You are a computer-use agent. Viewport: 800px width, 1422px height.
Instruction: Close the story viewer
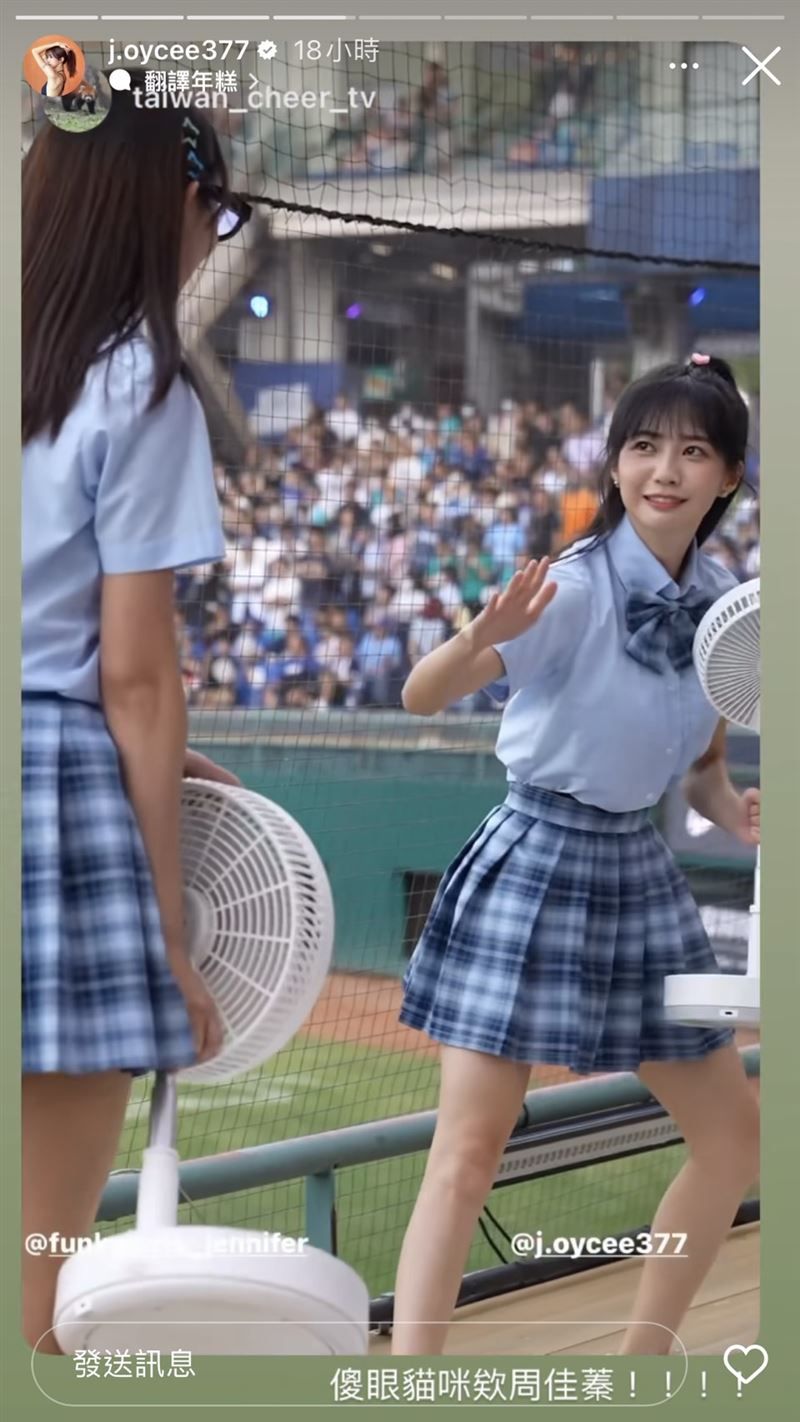pyautogui.click(x=760, y=66)
